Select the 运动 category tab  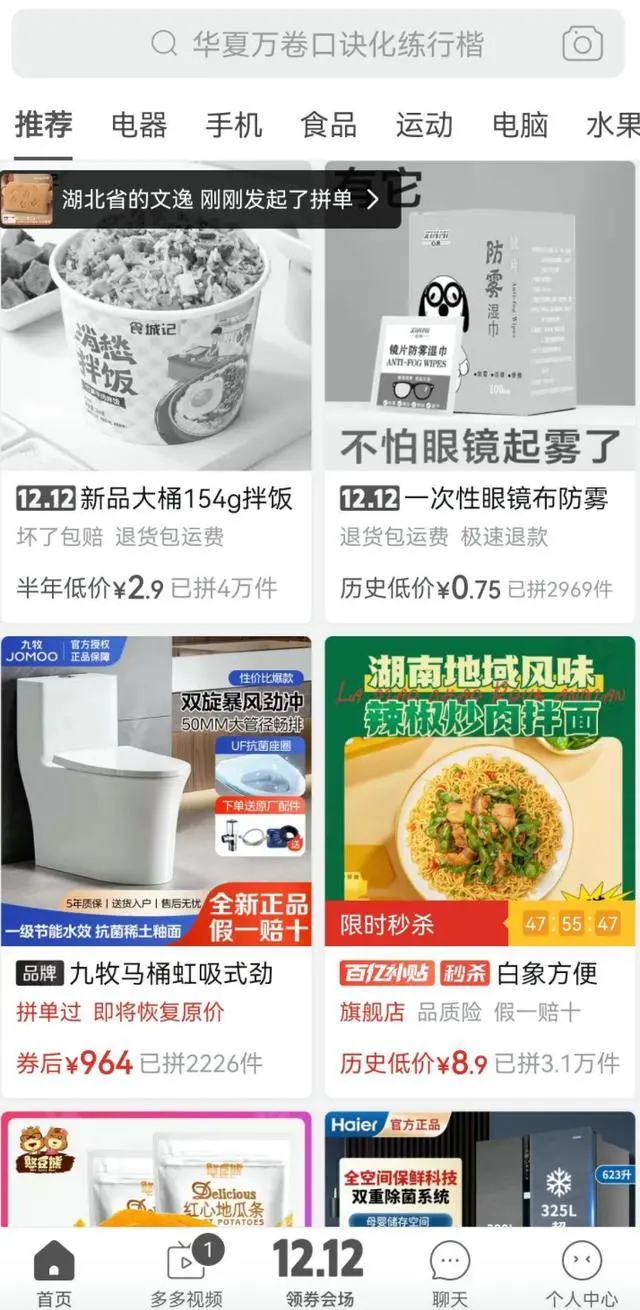click(424, 125)
